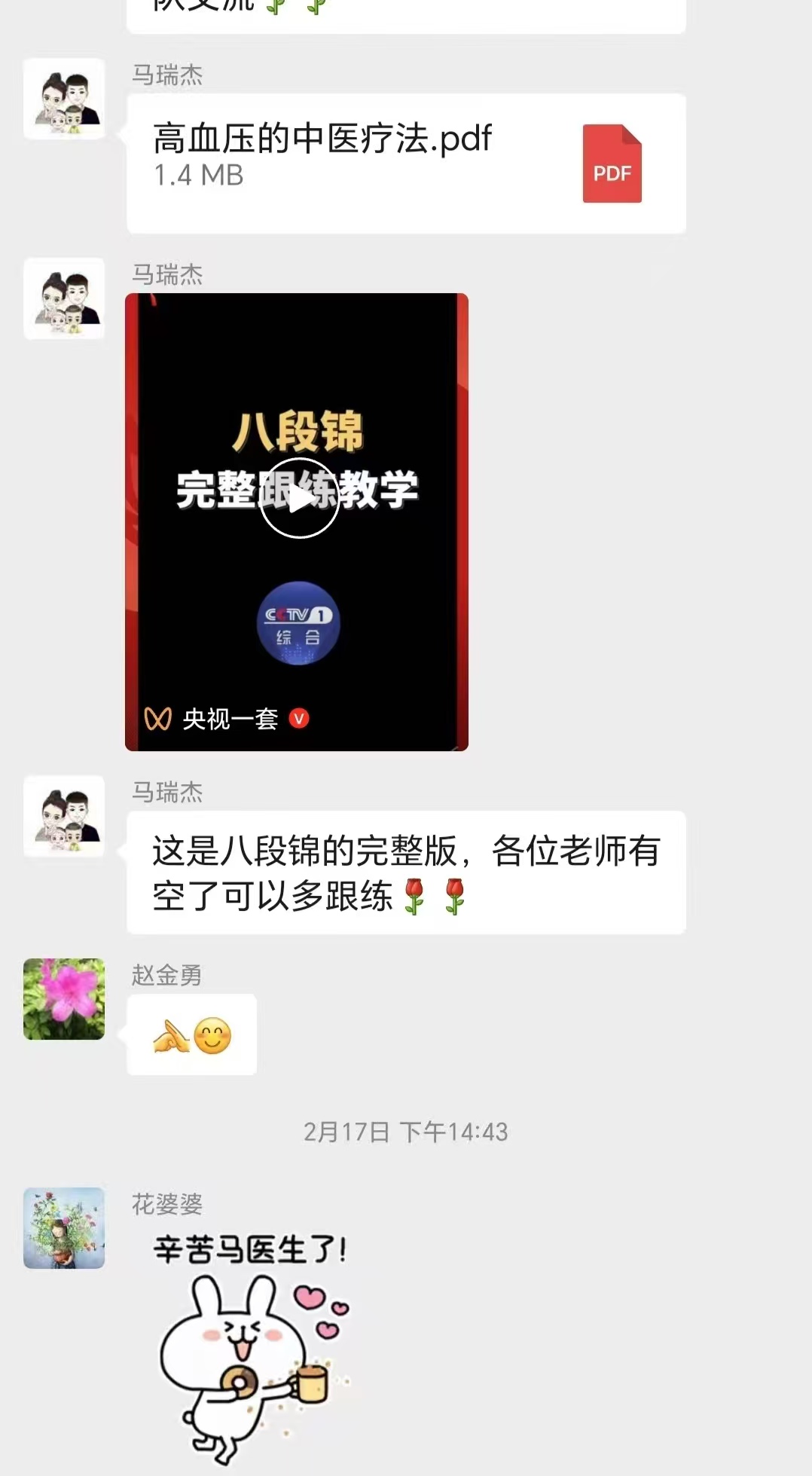The height and width of the screenshot is (1476, 812).
Task: View 花婆婆's profile via her avatar
Action: click(64, 1228)
